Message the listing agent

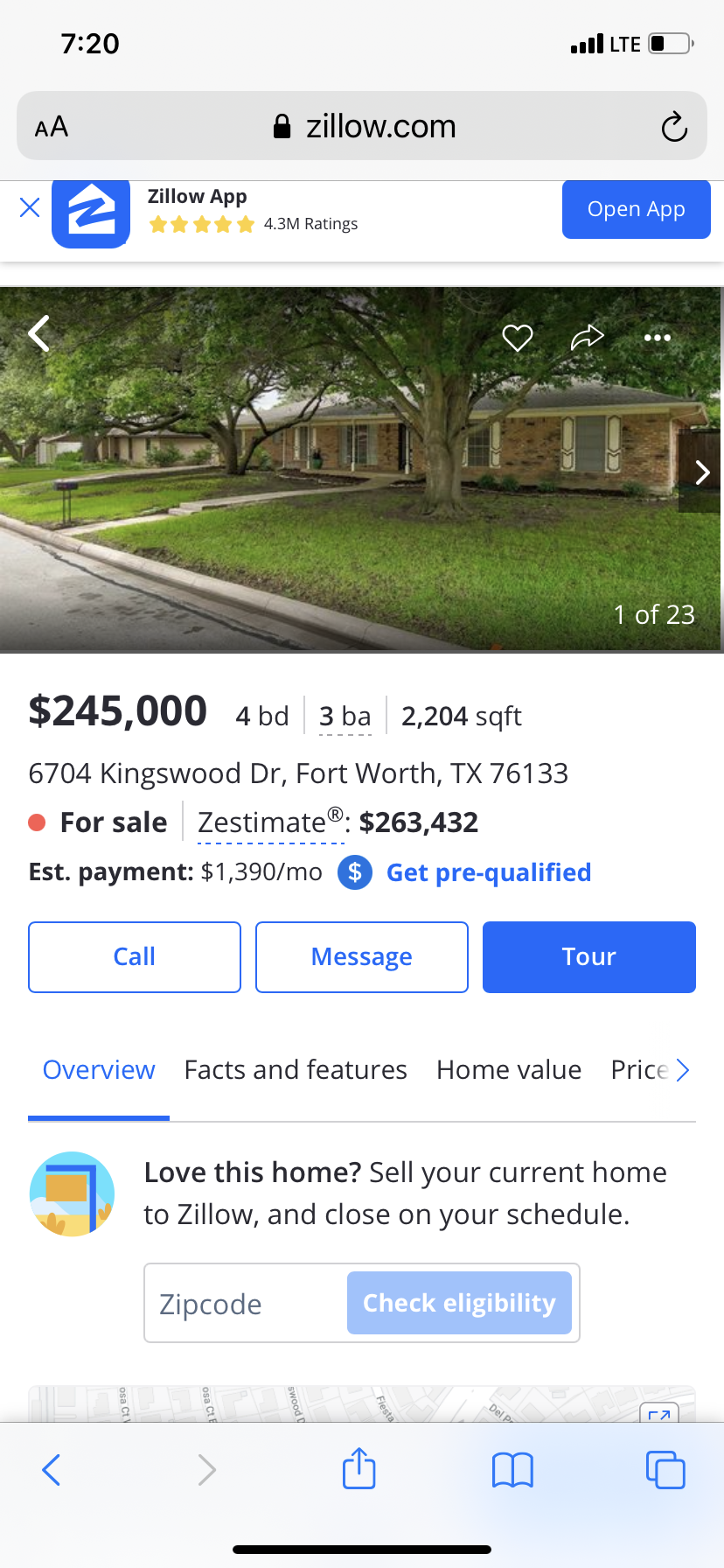[362, 956]
